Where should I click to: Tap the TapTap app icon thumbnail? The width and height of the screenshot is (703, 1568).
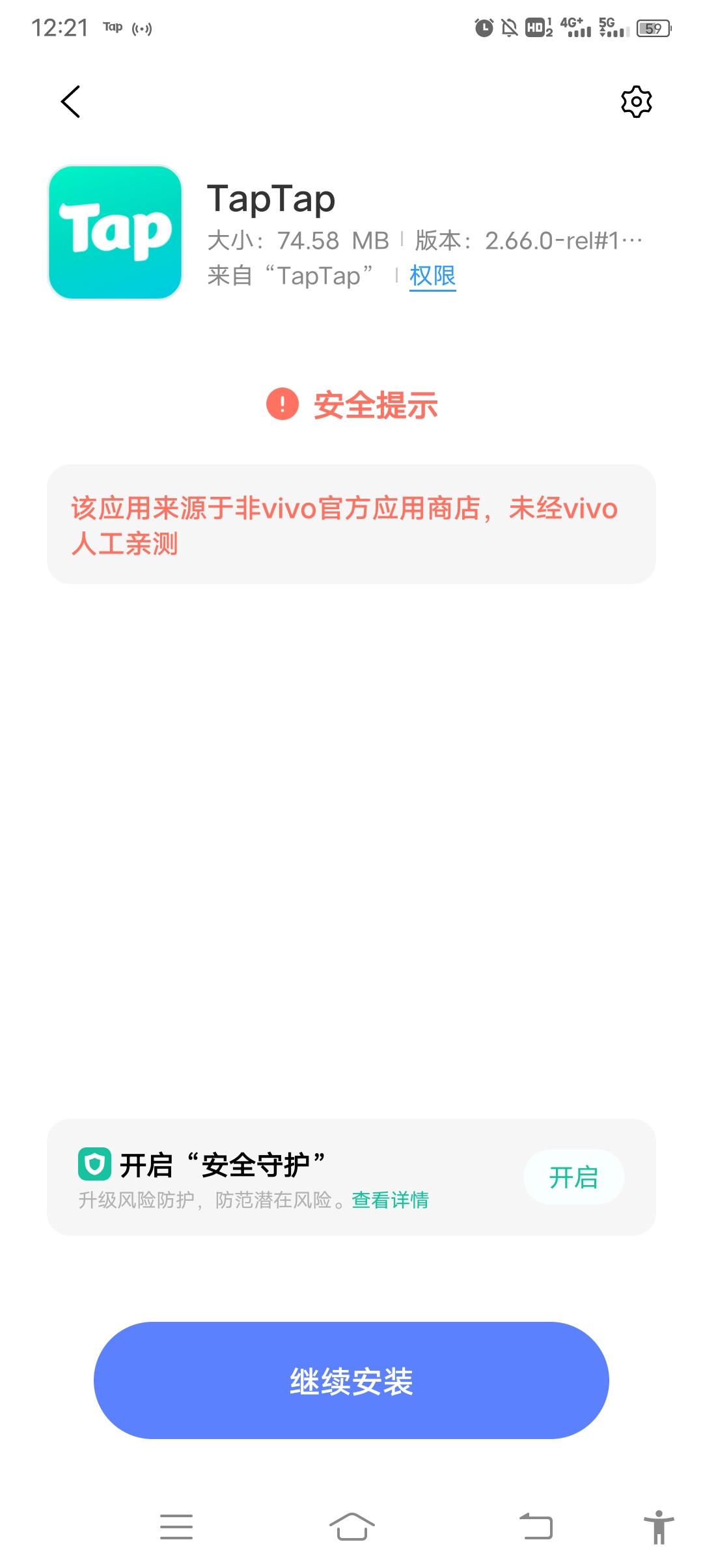pos(115,232)
